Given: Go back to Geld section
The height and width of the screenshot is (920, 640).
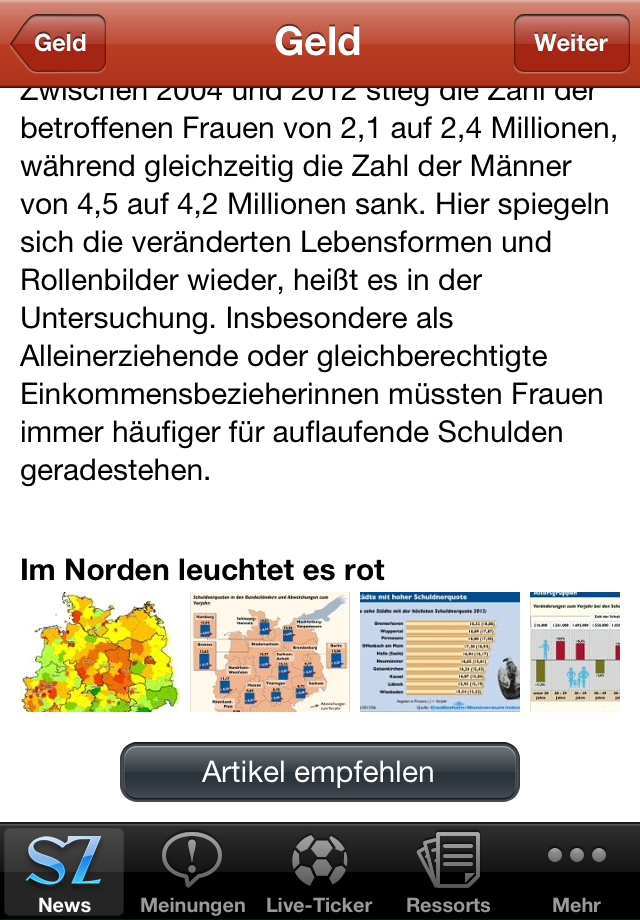Looking at the screenshot, I should [x=58, y=43].
